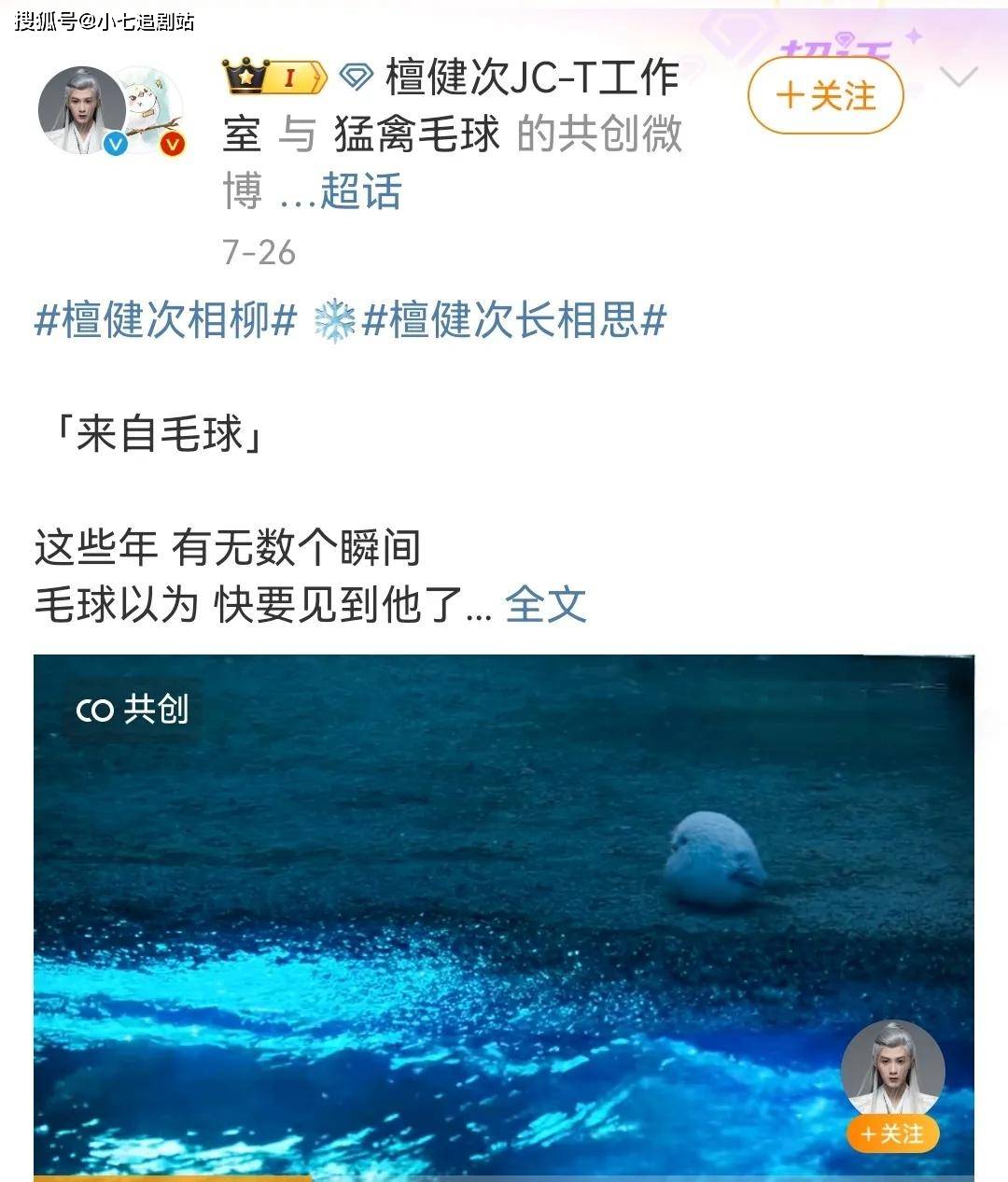Expand the post's dropdown chevron menu
Viewport: 1008px width, 1182px height.
959,77
